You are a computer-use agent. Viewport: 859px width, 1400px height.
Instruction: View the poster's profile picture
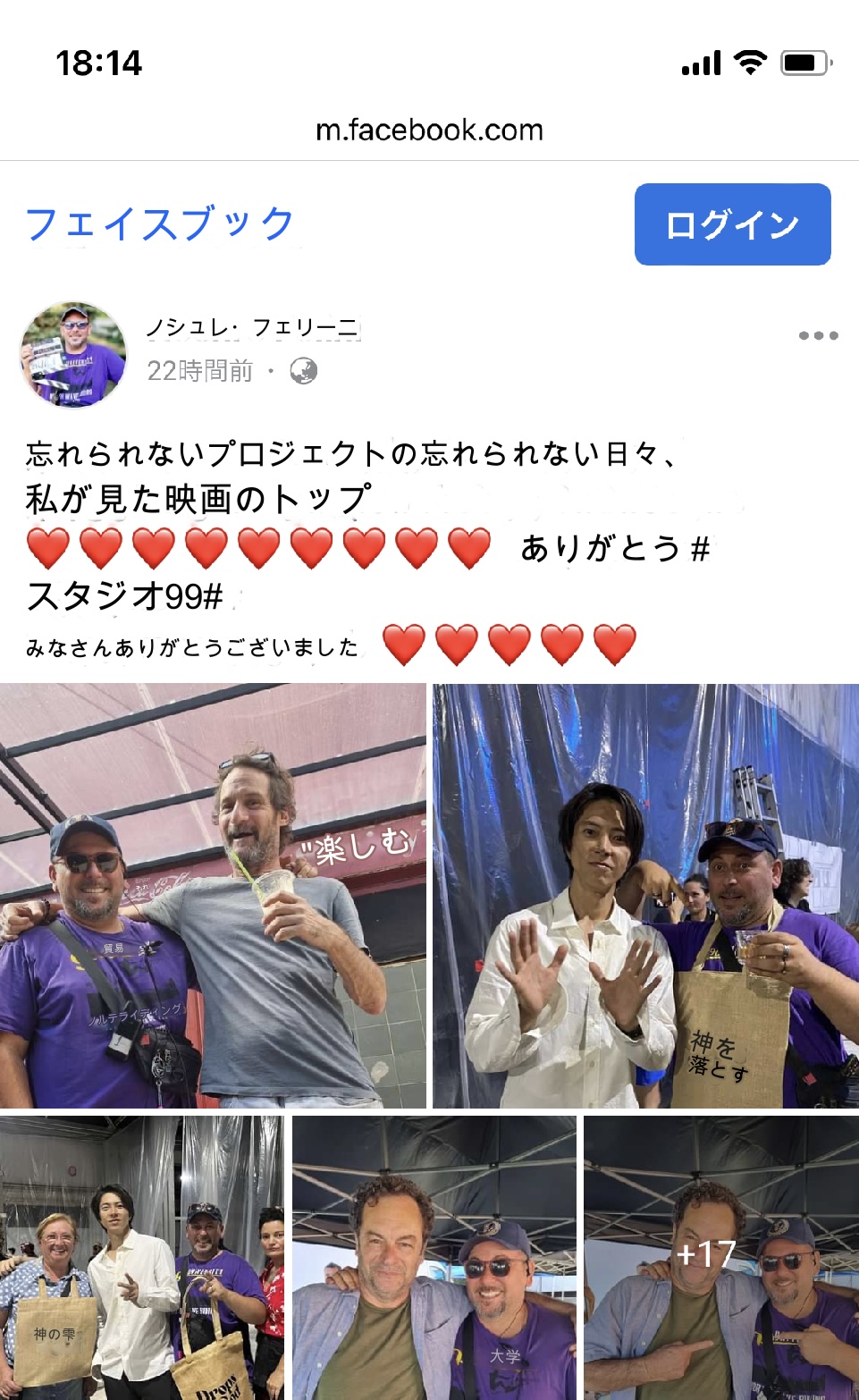73,354
